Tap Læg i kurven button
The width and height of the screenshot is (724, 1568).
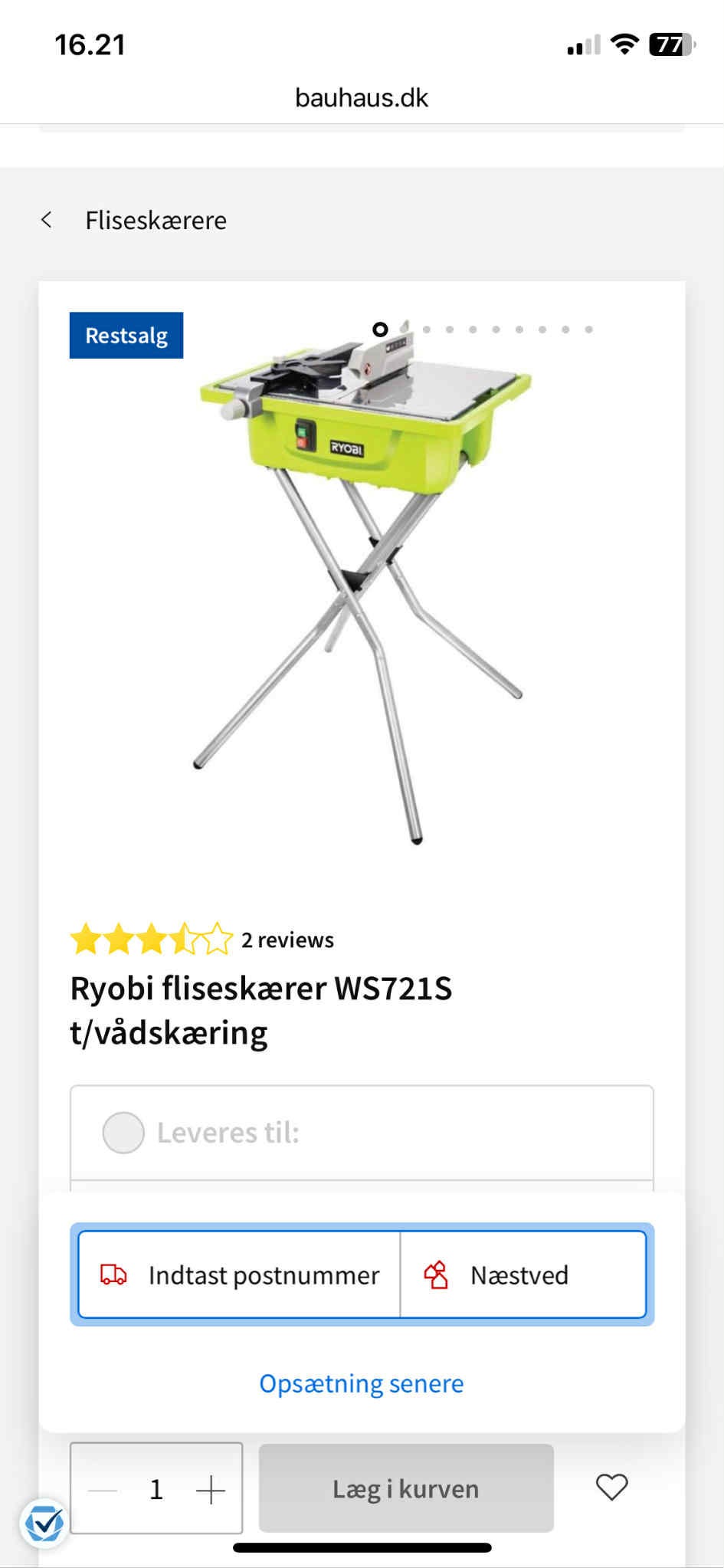[406, 1488]
